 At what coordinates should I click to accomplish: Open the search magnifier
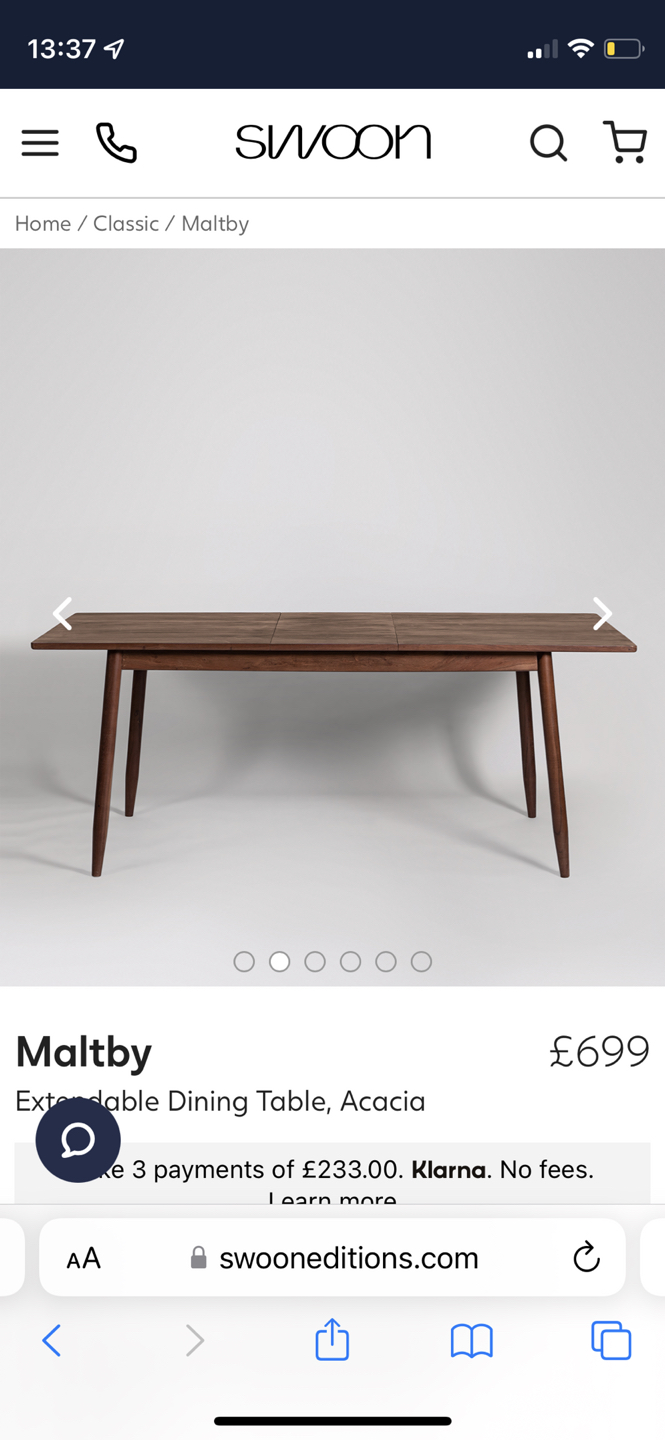tap(548, 143)
